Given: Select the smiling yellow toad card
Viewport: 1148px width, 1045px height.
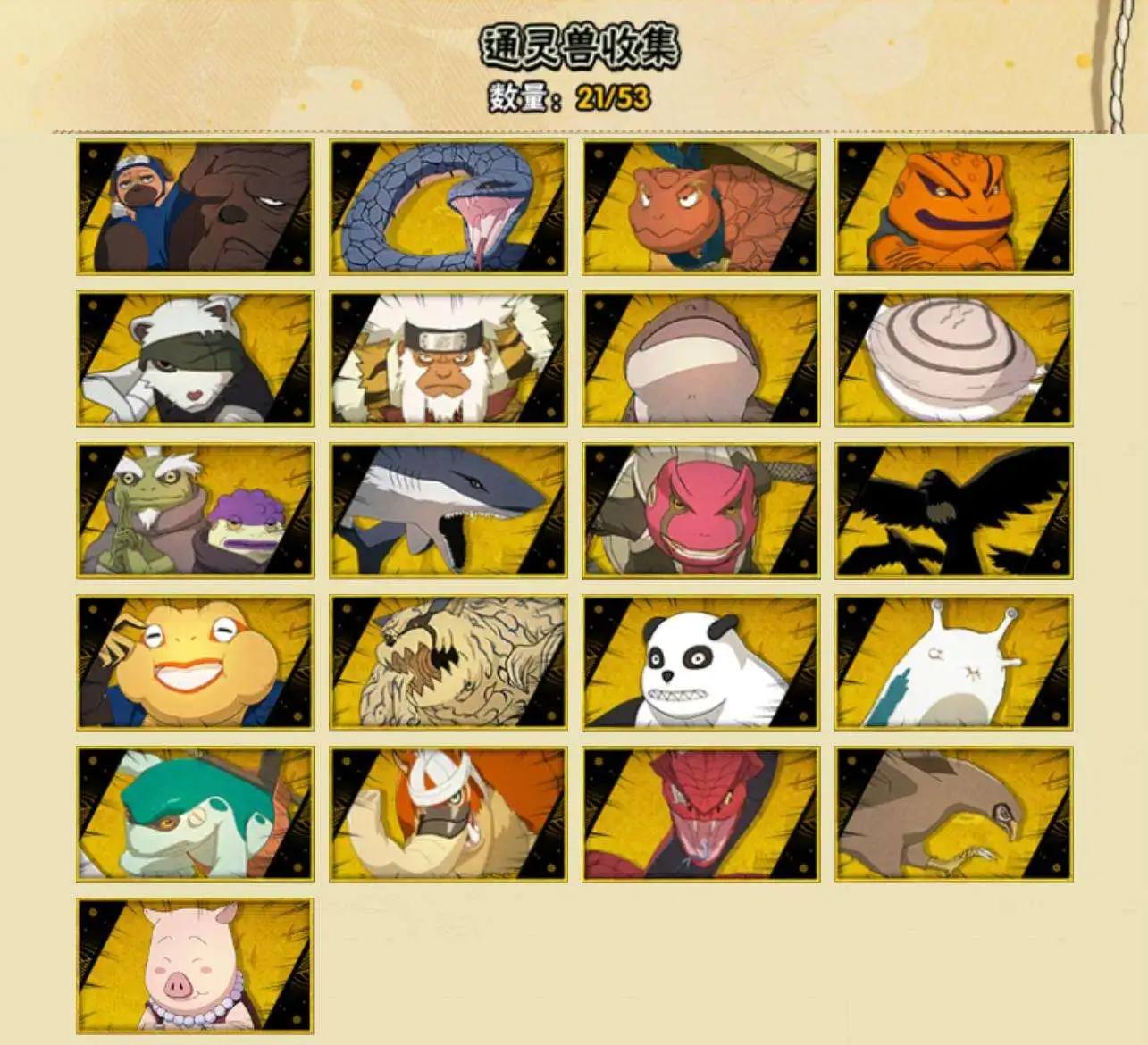Looking at the screenshot, I should [x=195, y=662].
